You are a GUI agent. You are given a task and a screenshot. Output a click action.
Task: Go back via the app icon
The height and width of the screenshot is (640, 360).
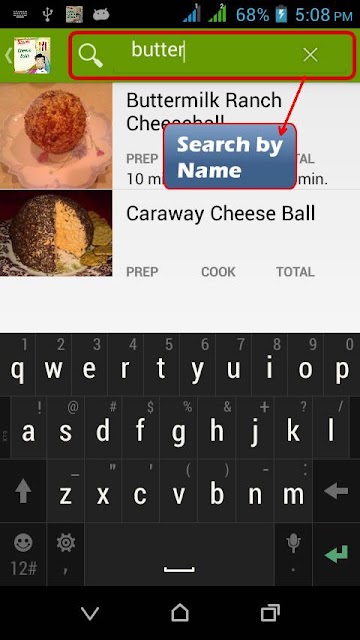[x=29, y=55]
